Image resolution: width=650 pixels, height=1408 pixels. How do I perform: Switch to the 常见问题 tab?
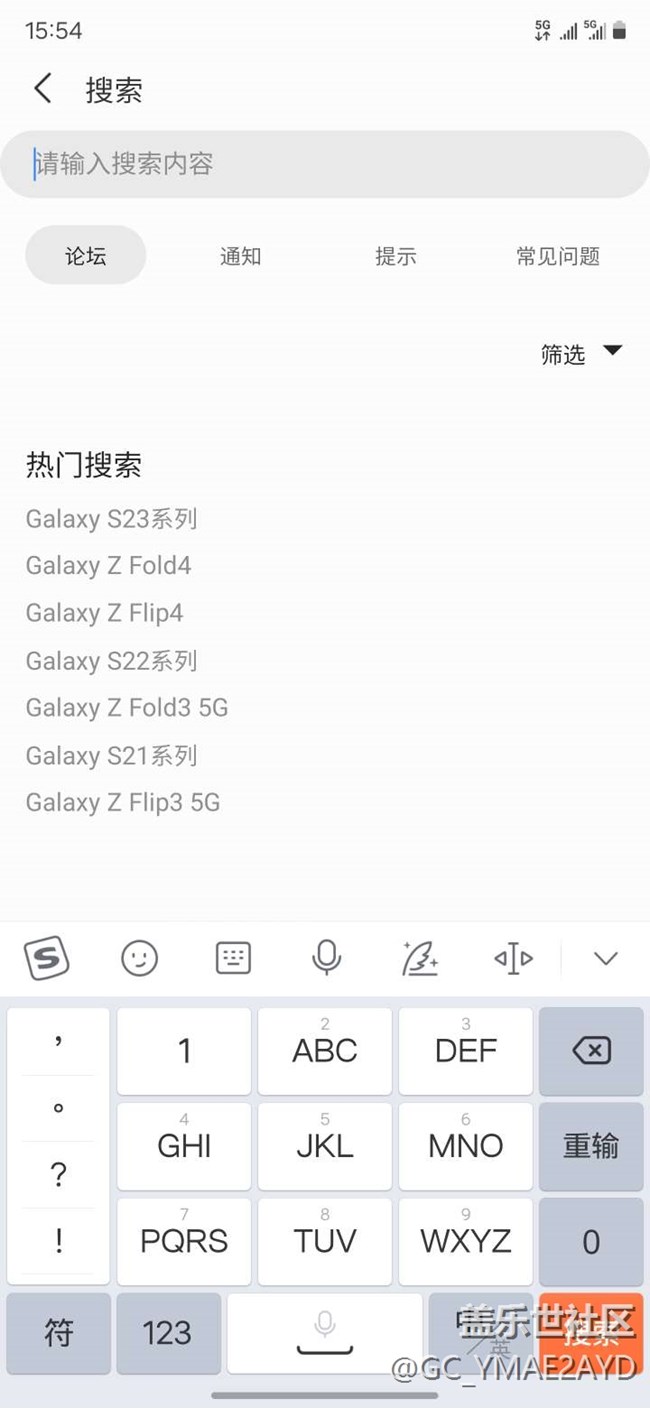(x=558, y=256)
